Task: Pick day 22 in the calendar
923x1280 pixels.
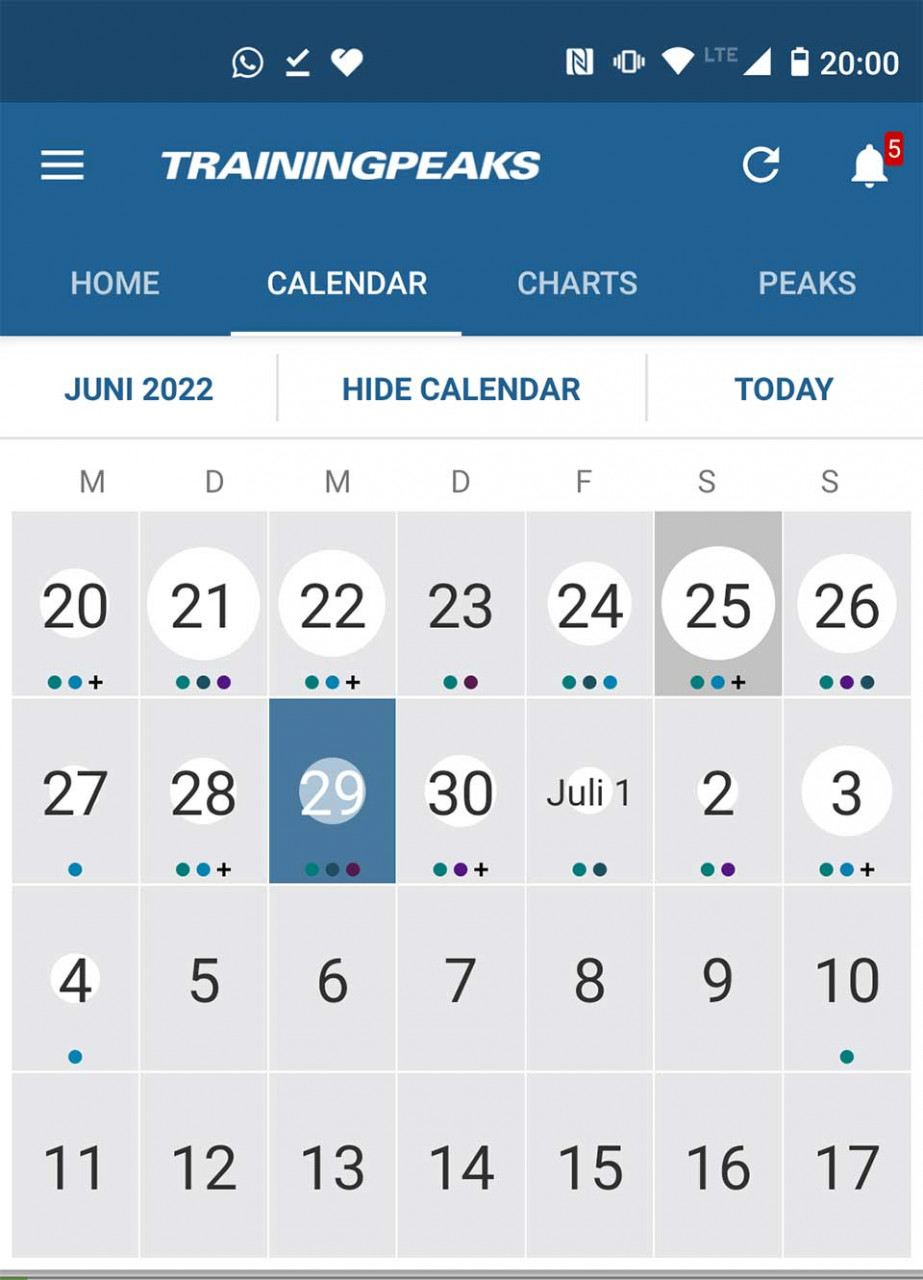Action: coord(332,606)
